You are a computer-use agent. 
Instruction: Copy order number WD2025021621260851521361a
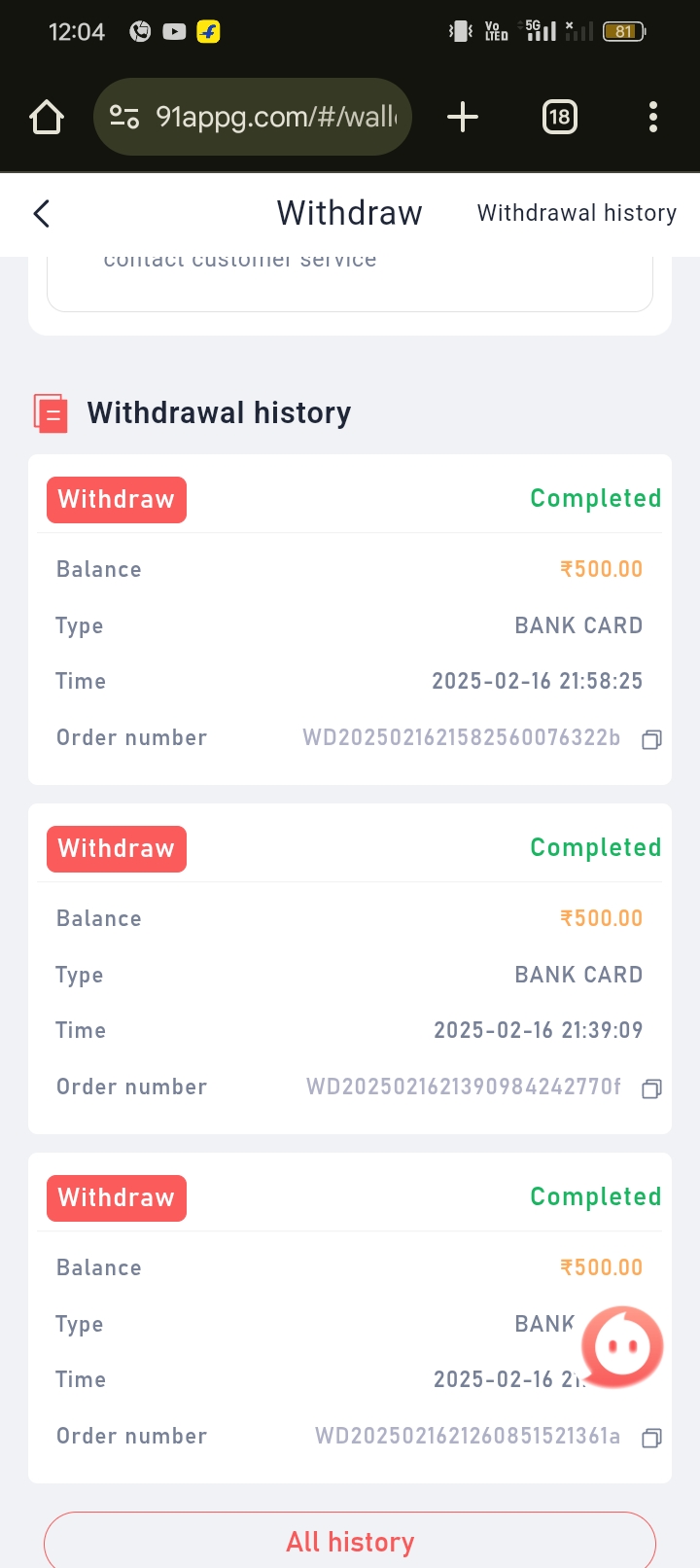coord(651,1439)
